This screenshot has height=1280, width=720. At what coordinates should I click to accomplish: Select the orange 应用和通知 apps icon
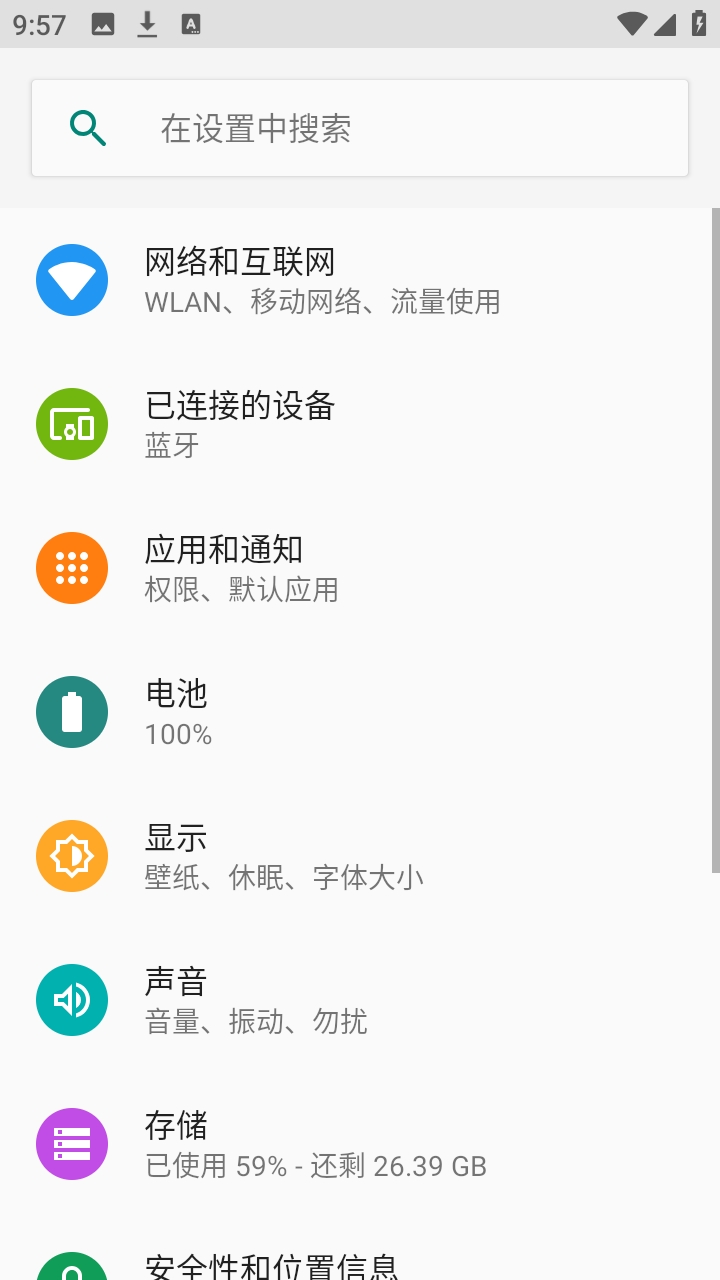[71, 567]
